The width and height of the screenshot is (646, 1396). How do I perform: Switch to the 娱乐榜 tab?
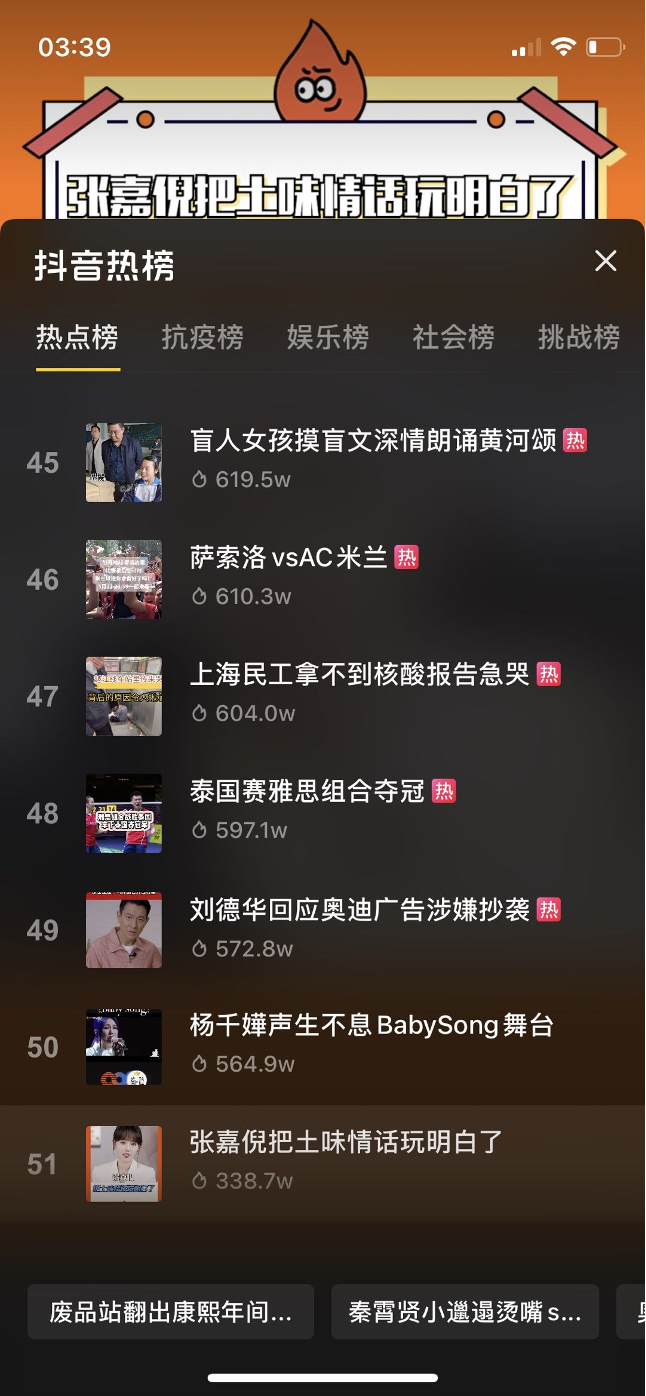pos(328,338)
